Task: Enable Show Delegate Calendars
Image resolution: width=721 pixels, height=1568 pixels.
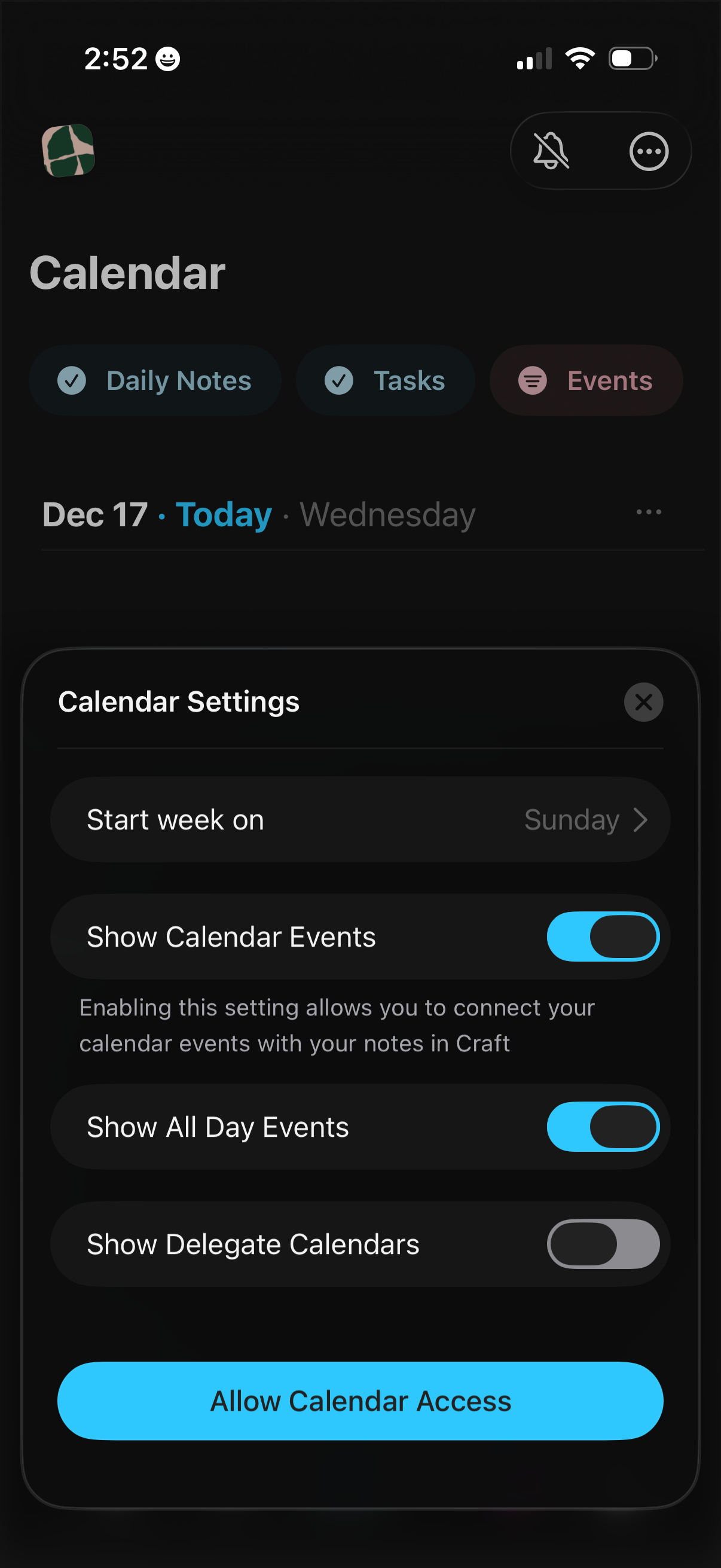Action: pos(603,1244)
